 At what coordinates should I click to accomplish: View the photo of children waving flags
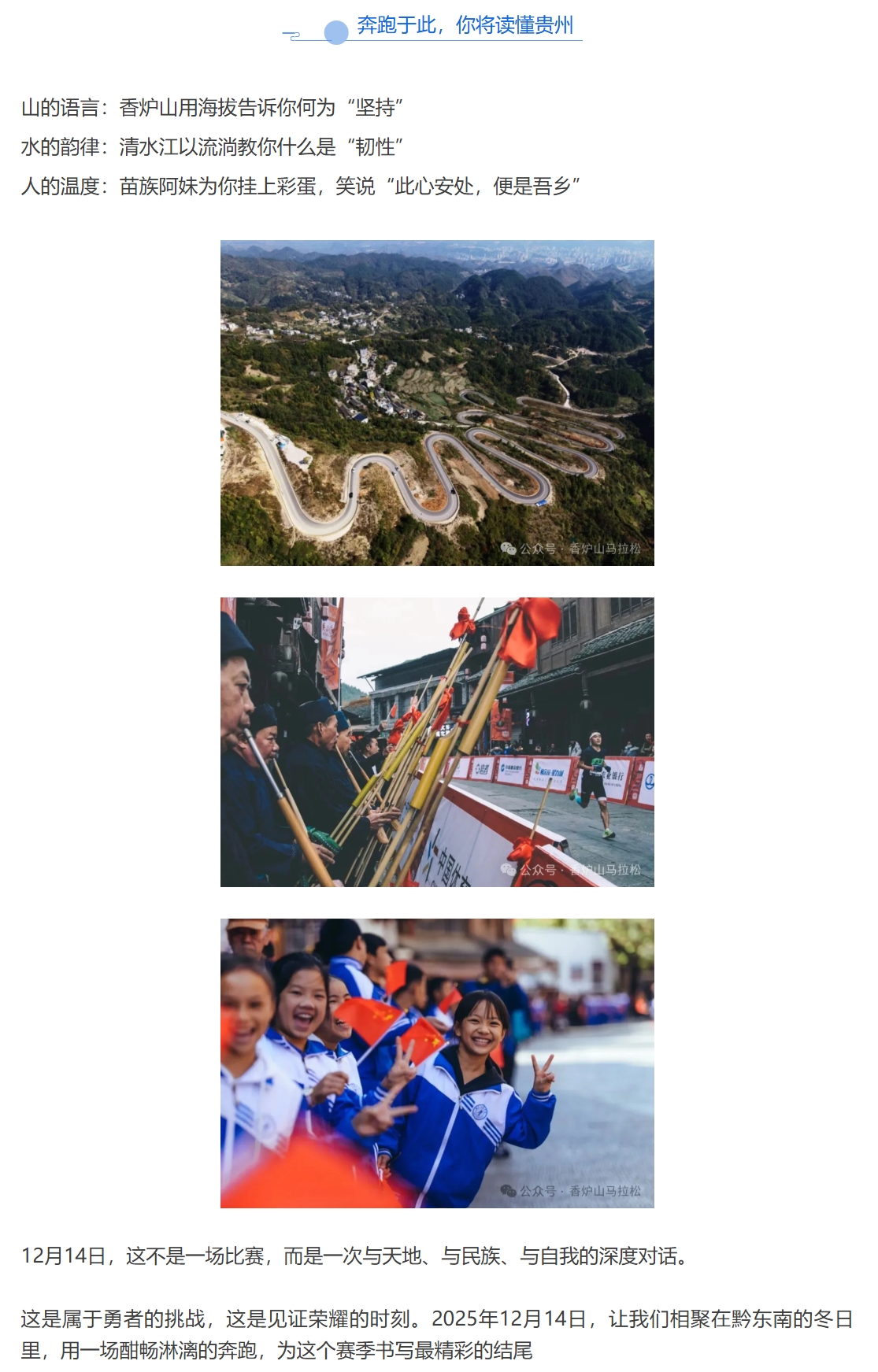coord(437,1063)
